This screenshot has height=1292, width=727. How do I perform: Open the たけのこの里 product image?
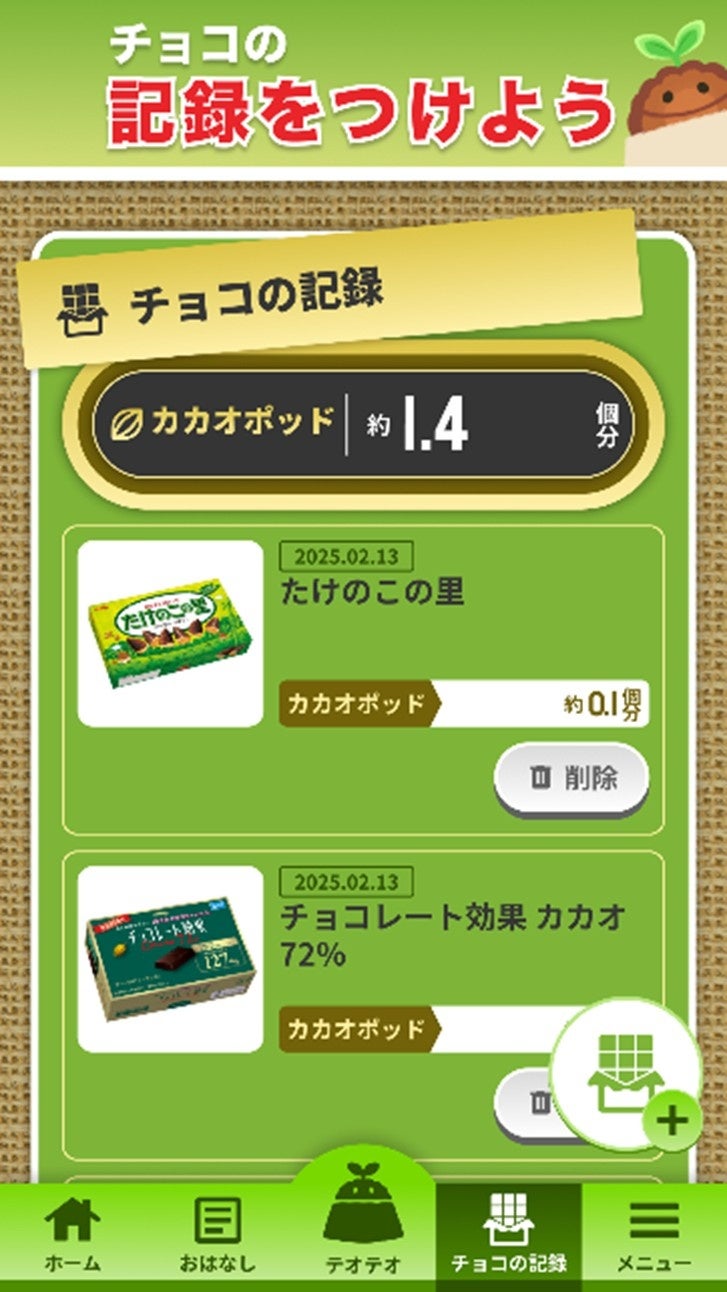[x=171, y=633]
